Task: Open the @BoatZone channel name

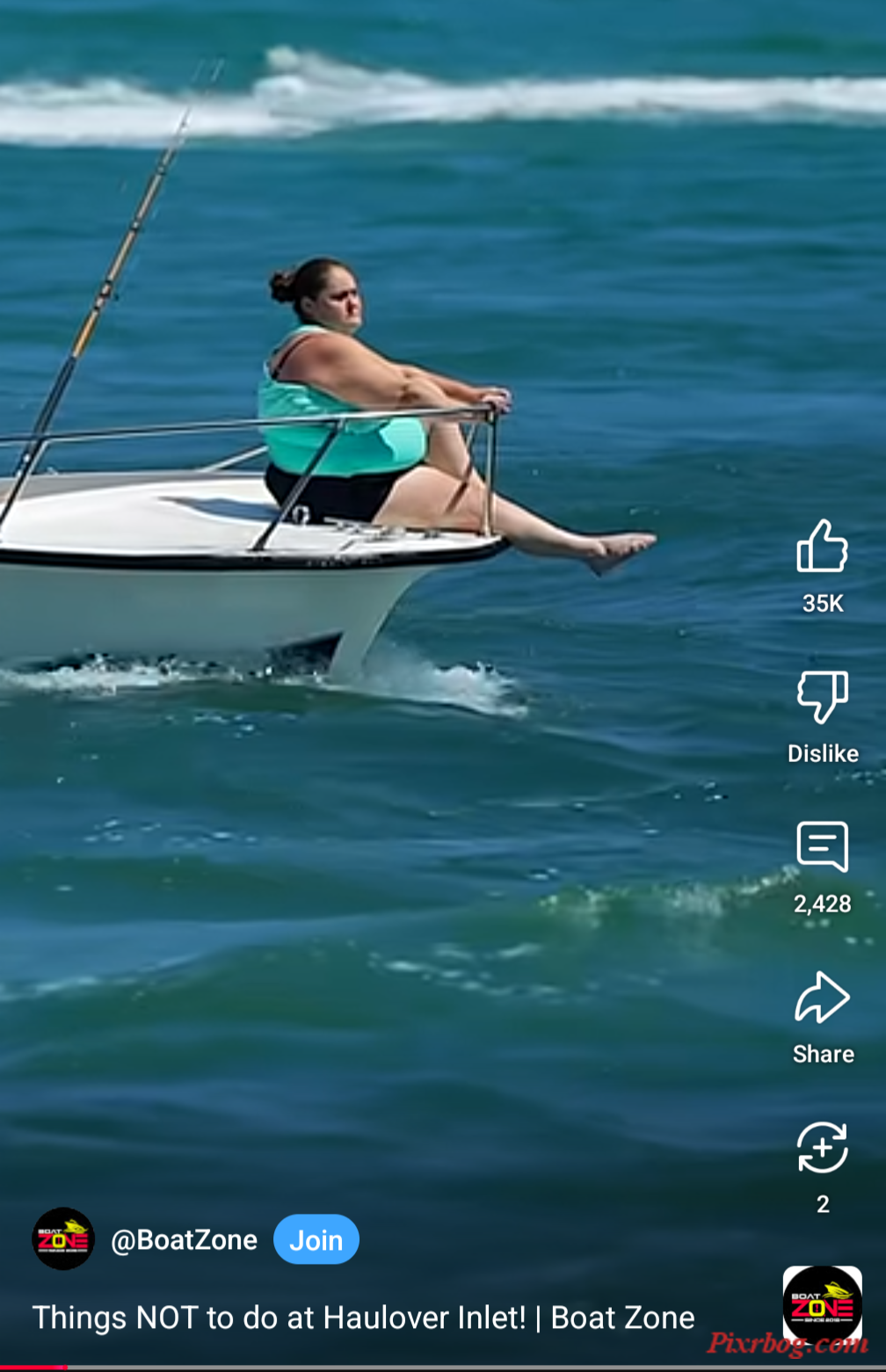Action: click(x=184, y=1239)
